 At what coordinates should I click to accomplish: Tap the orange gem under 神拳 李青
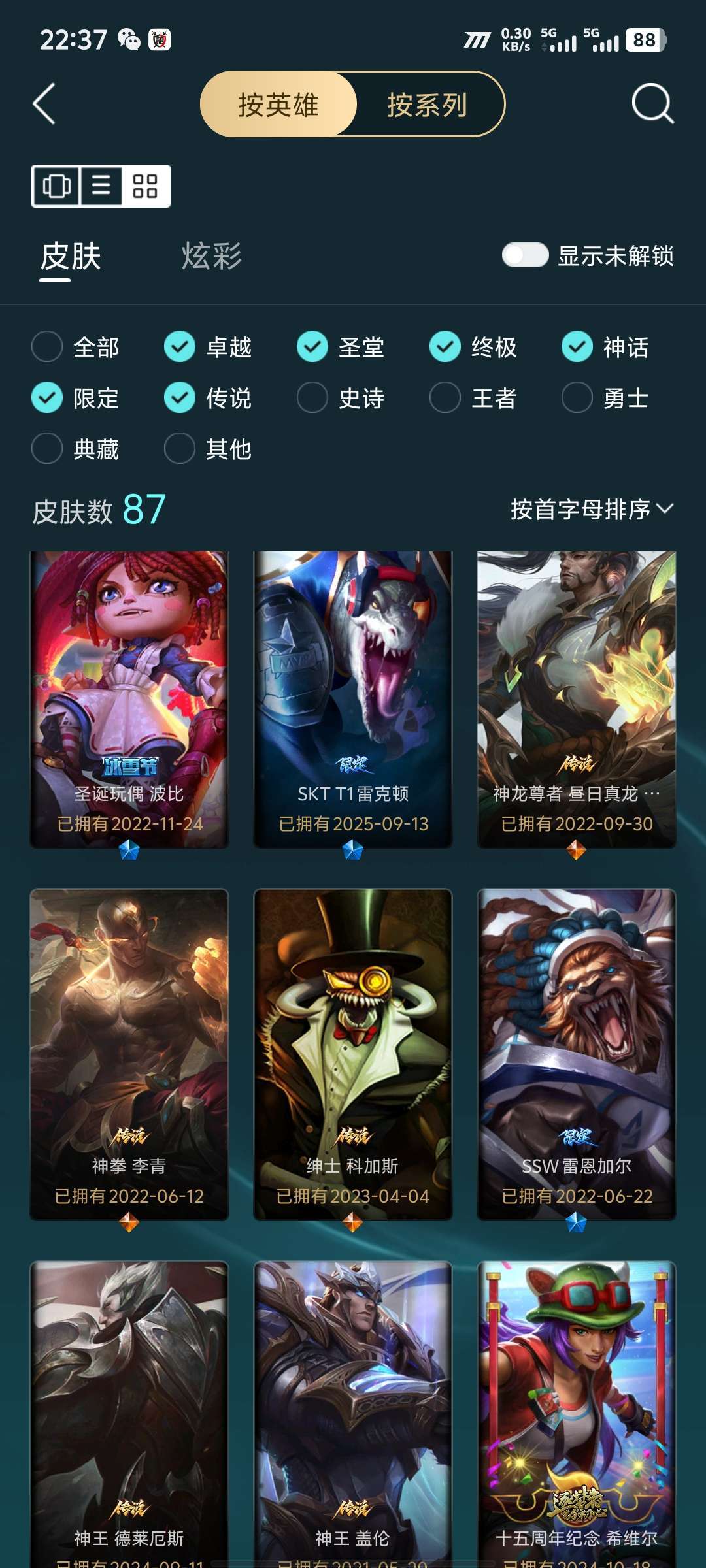(x=128, y=1226)
